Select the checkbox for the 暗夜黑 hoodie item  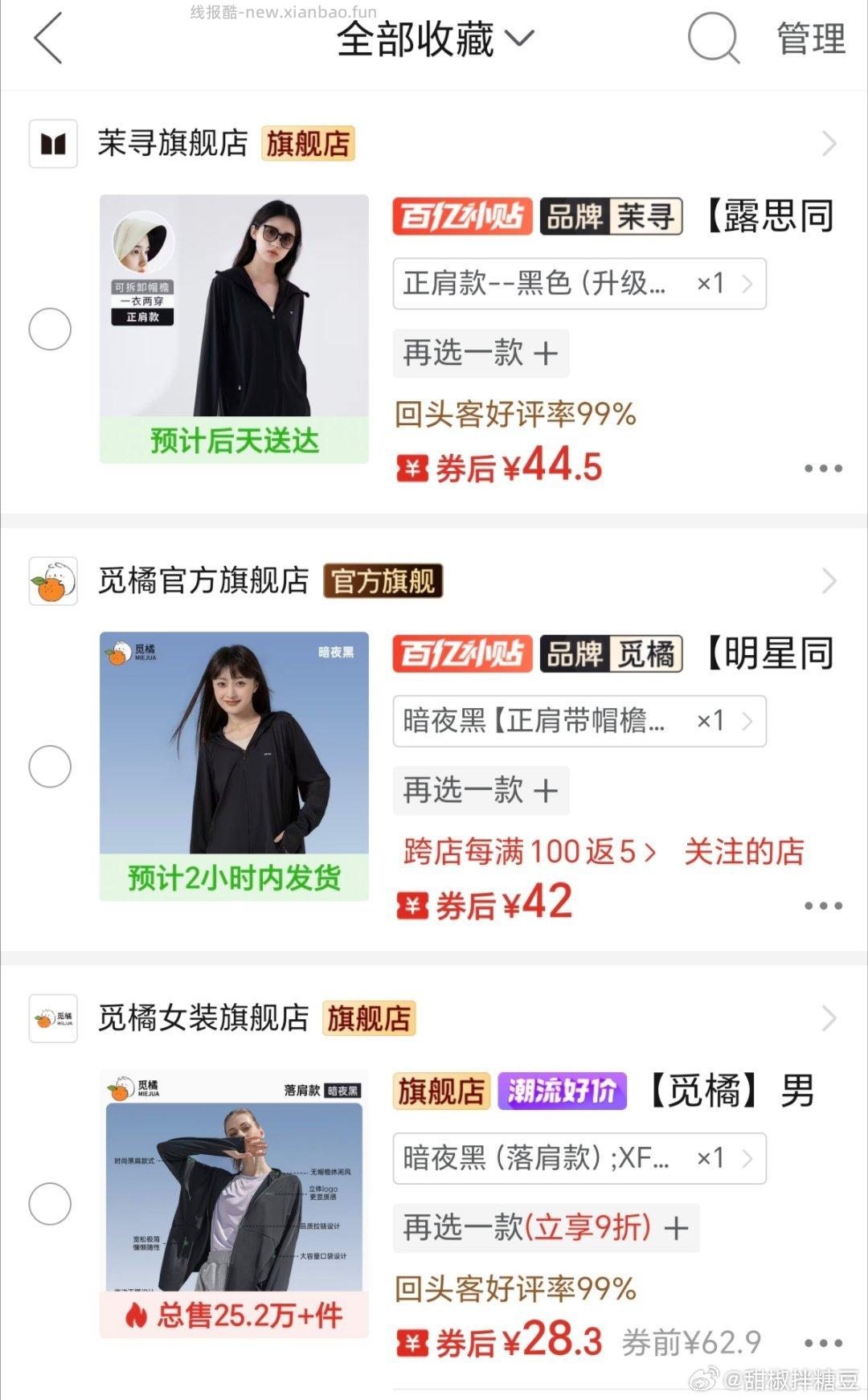pos(50,767)
